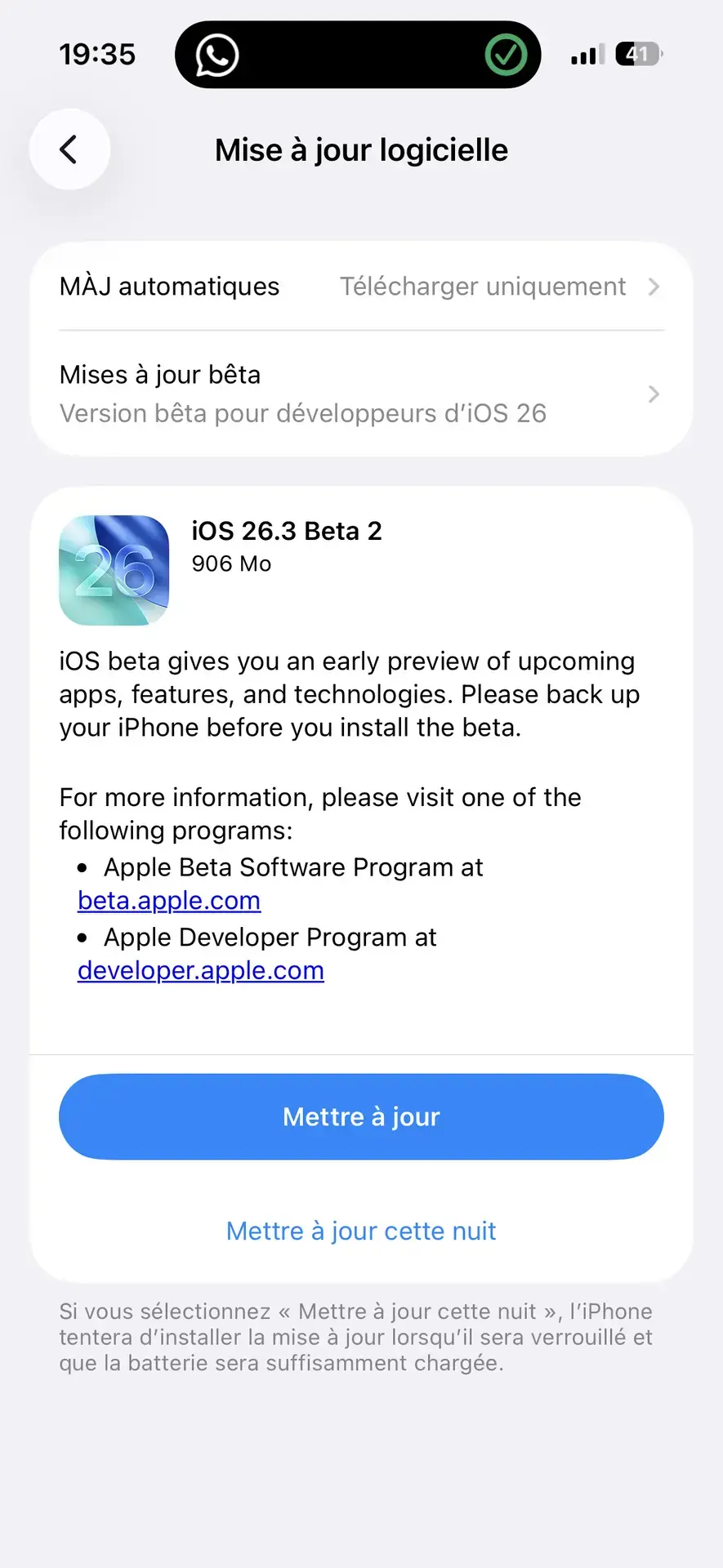Open the MÀJ automatiques settings row
This screenshot has width=723, height=1568.
tap(169, 286)
